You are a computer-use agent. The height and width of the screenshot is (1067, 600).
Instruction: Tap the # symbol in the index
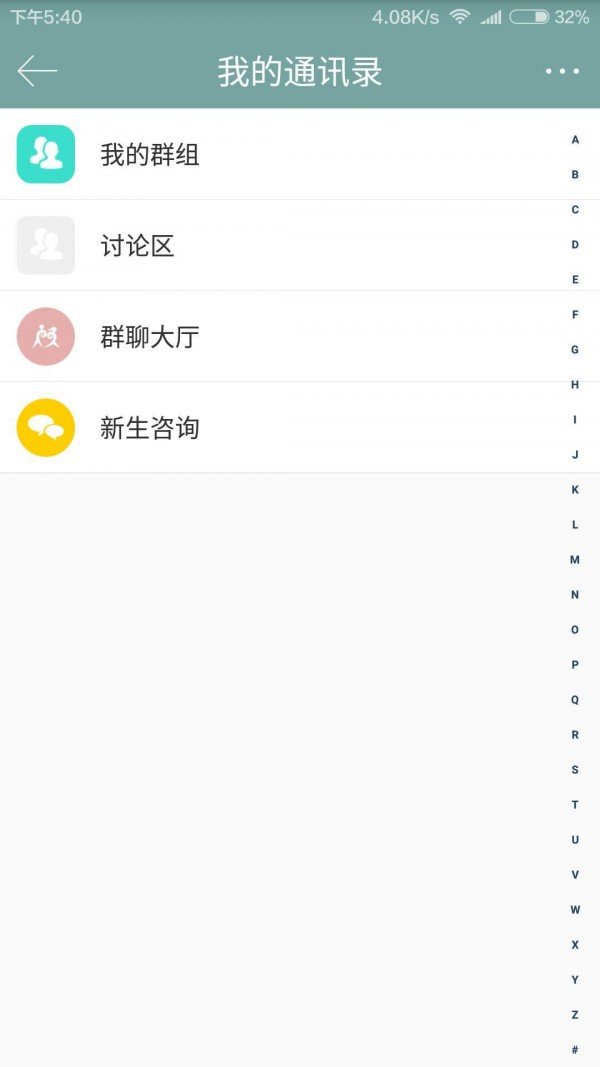[x=575, y=1050]
